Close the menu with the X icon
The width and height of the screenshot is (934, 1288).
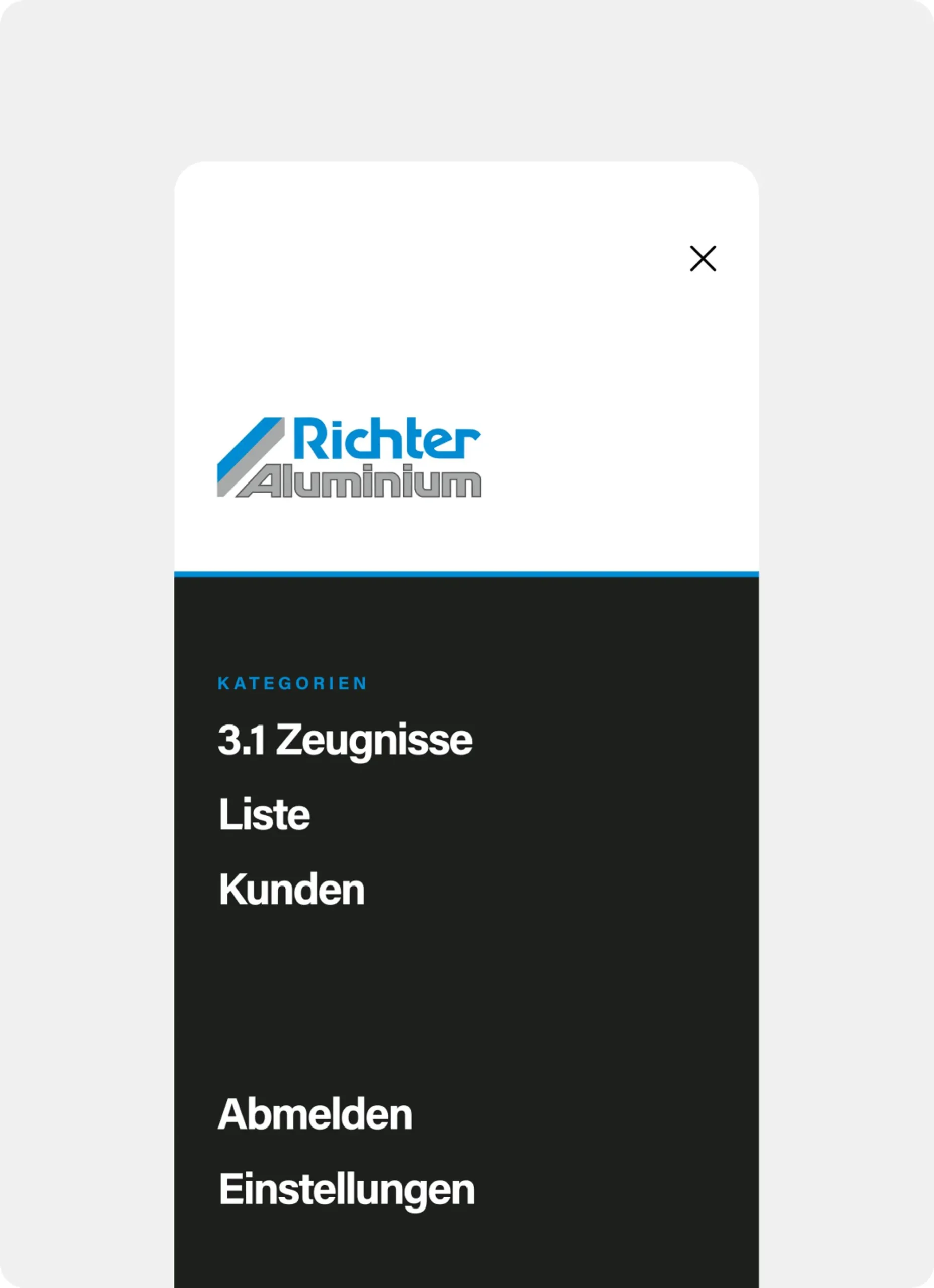point(703,259)
